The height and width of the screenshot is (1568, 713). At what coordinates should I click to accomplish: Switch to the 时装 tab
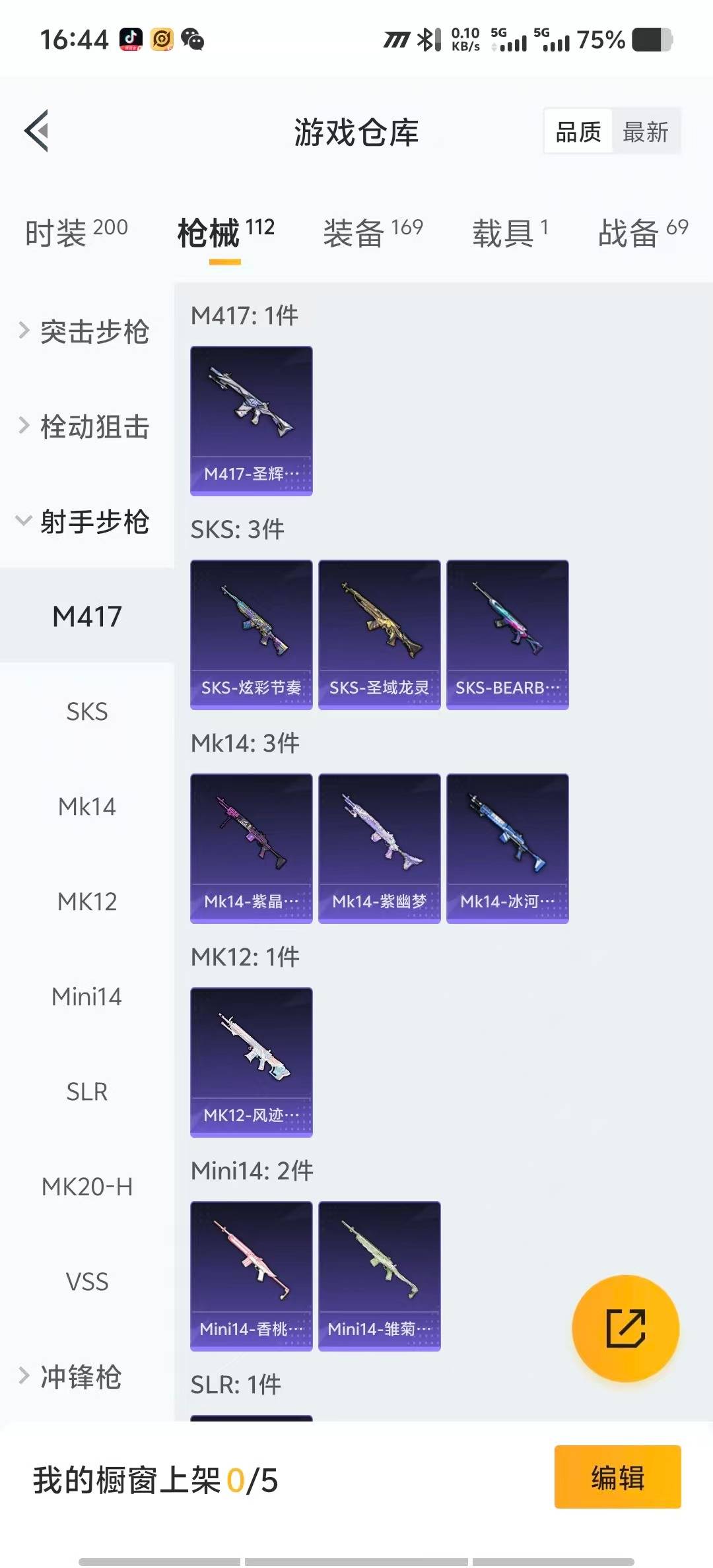pos(76,233)
